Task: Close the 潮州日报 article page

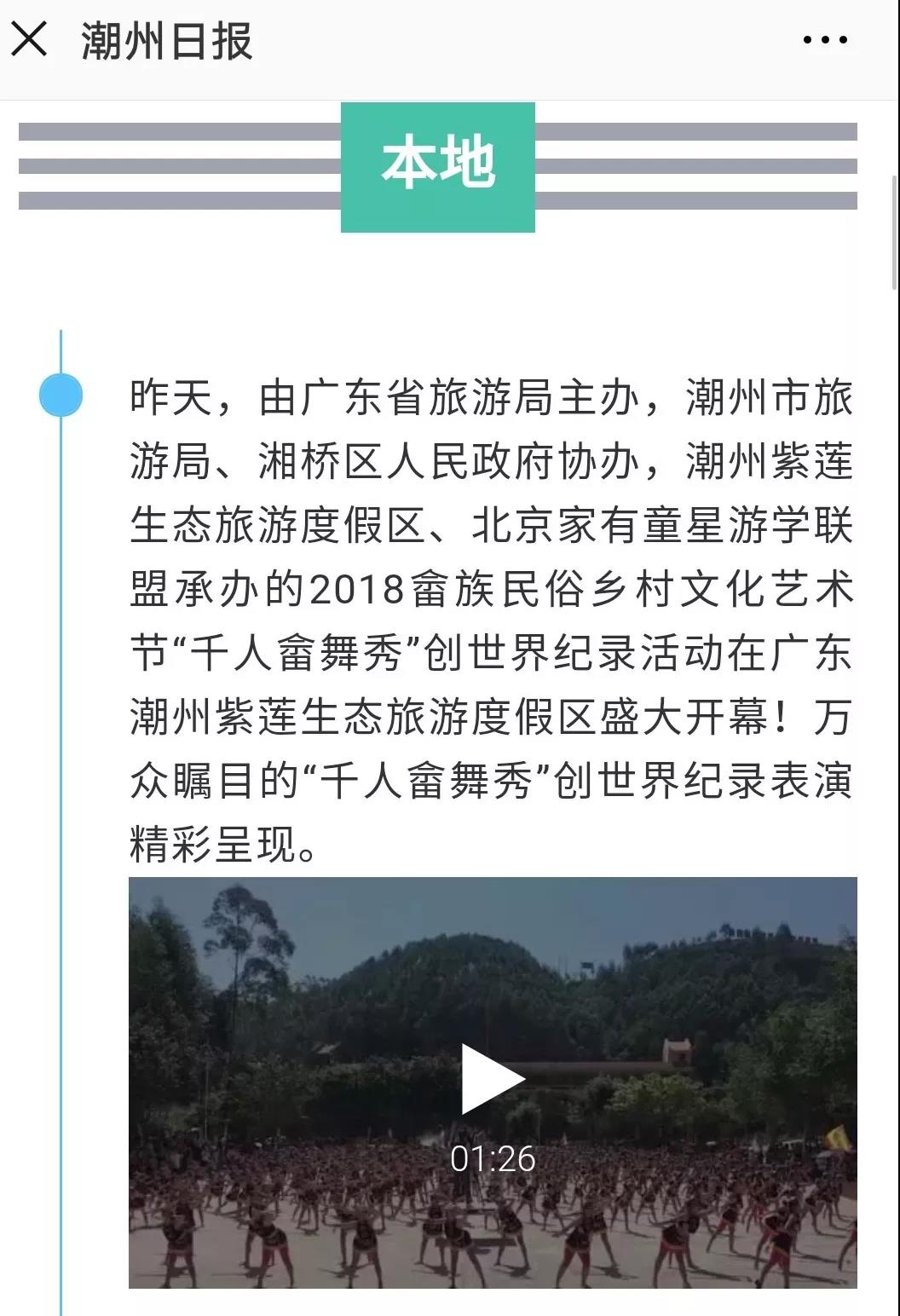Action: click(x=29, y=40)
